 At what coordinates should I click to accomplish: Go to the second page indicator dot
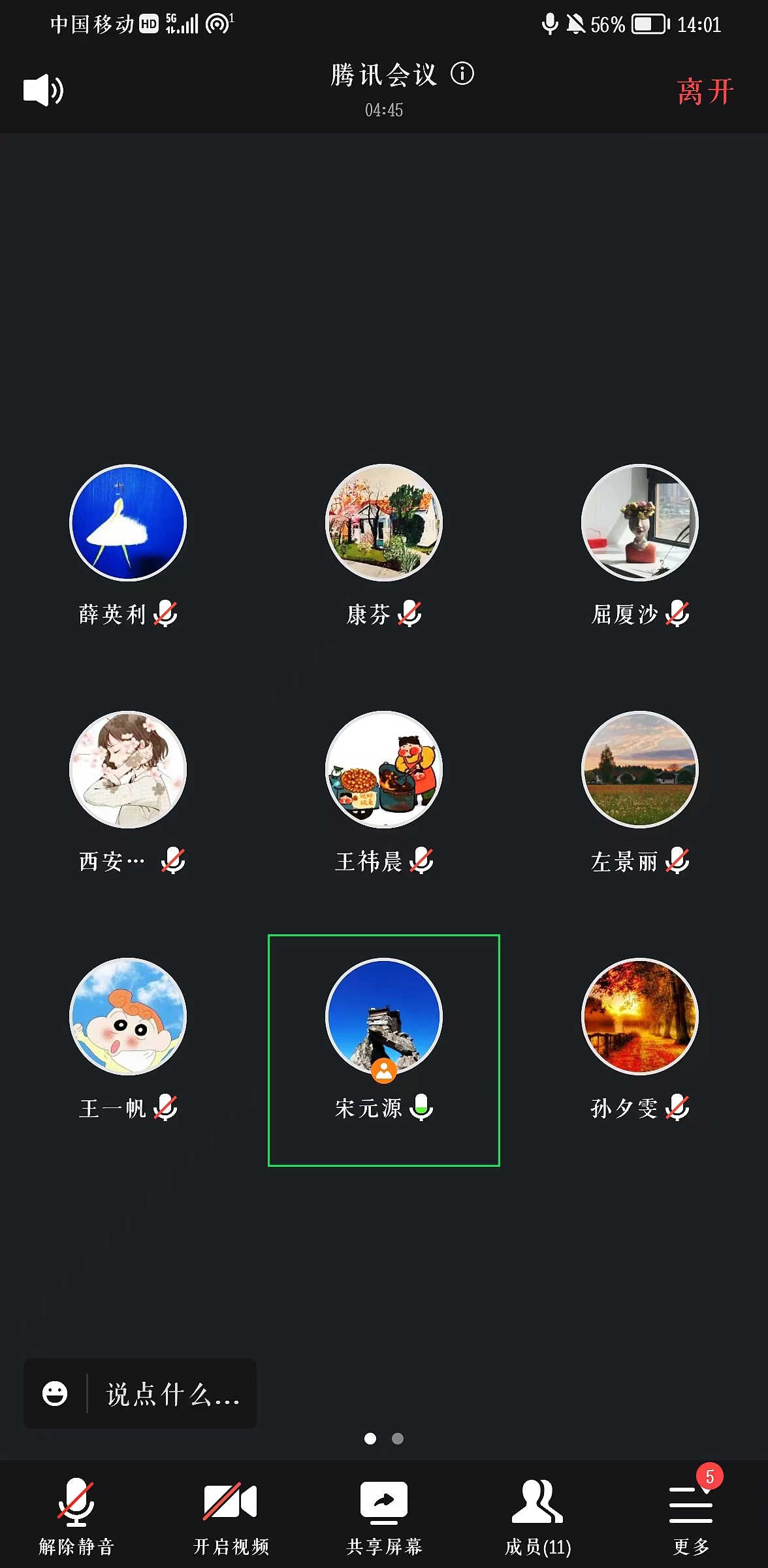(x=398, y=1439)
